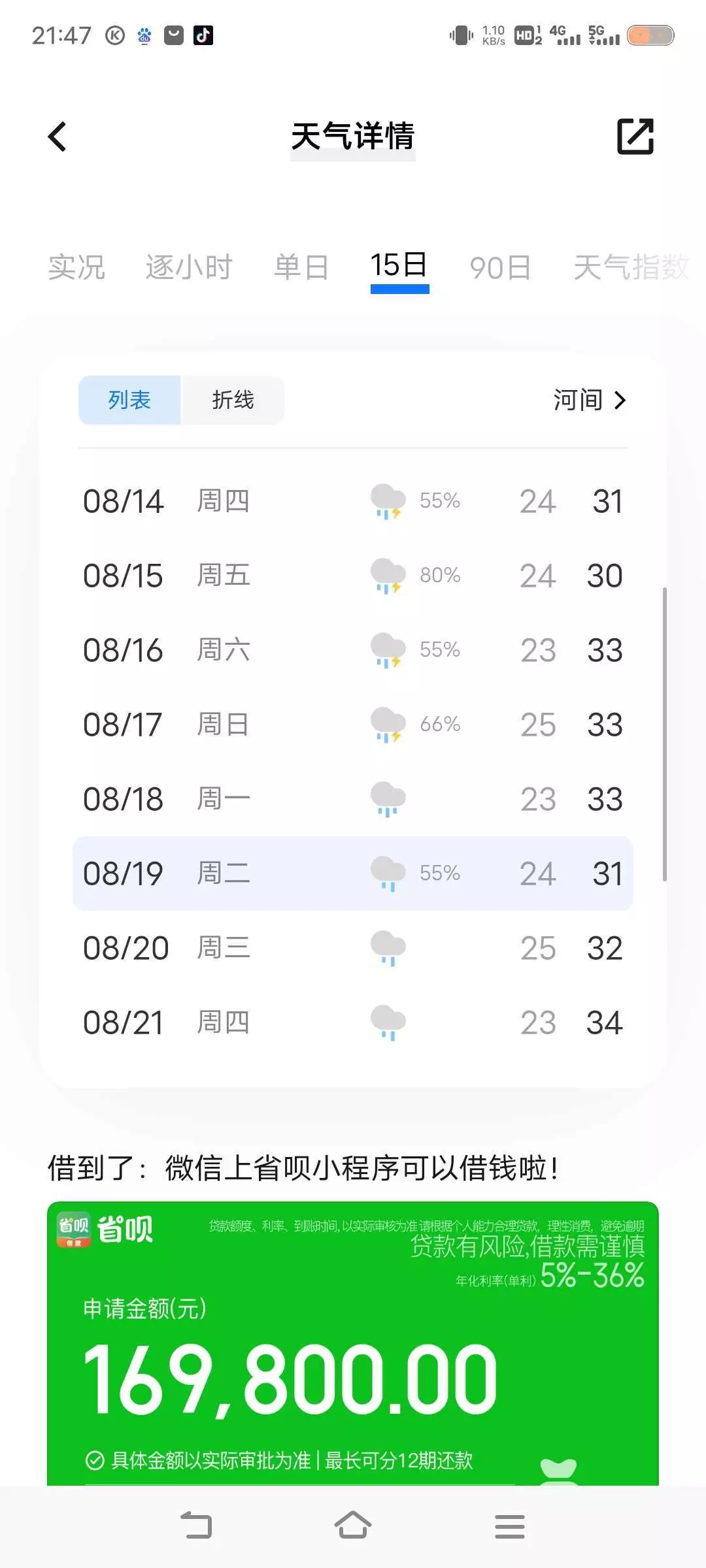Select the 单日 tab

pyautogui.click(x=301, y=267)
